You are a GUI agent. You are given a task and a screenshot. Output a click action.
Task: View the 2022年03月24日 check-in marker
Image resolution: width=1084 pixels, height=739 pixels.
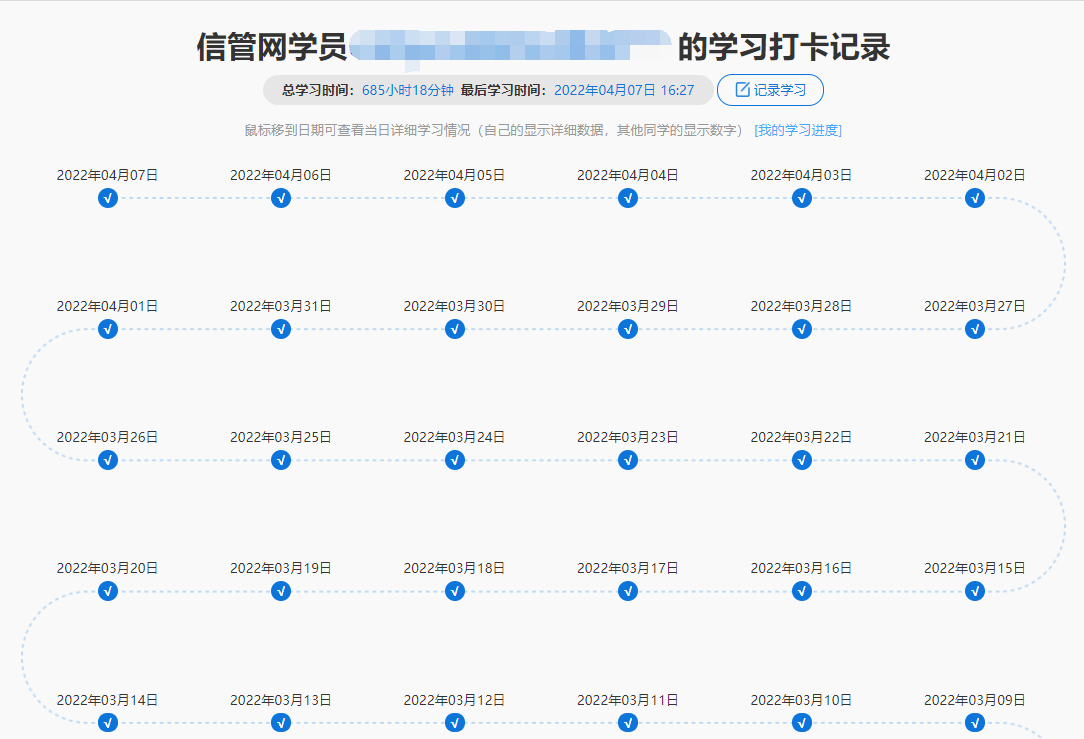[x=455, y=460]
